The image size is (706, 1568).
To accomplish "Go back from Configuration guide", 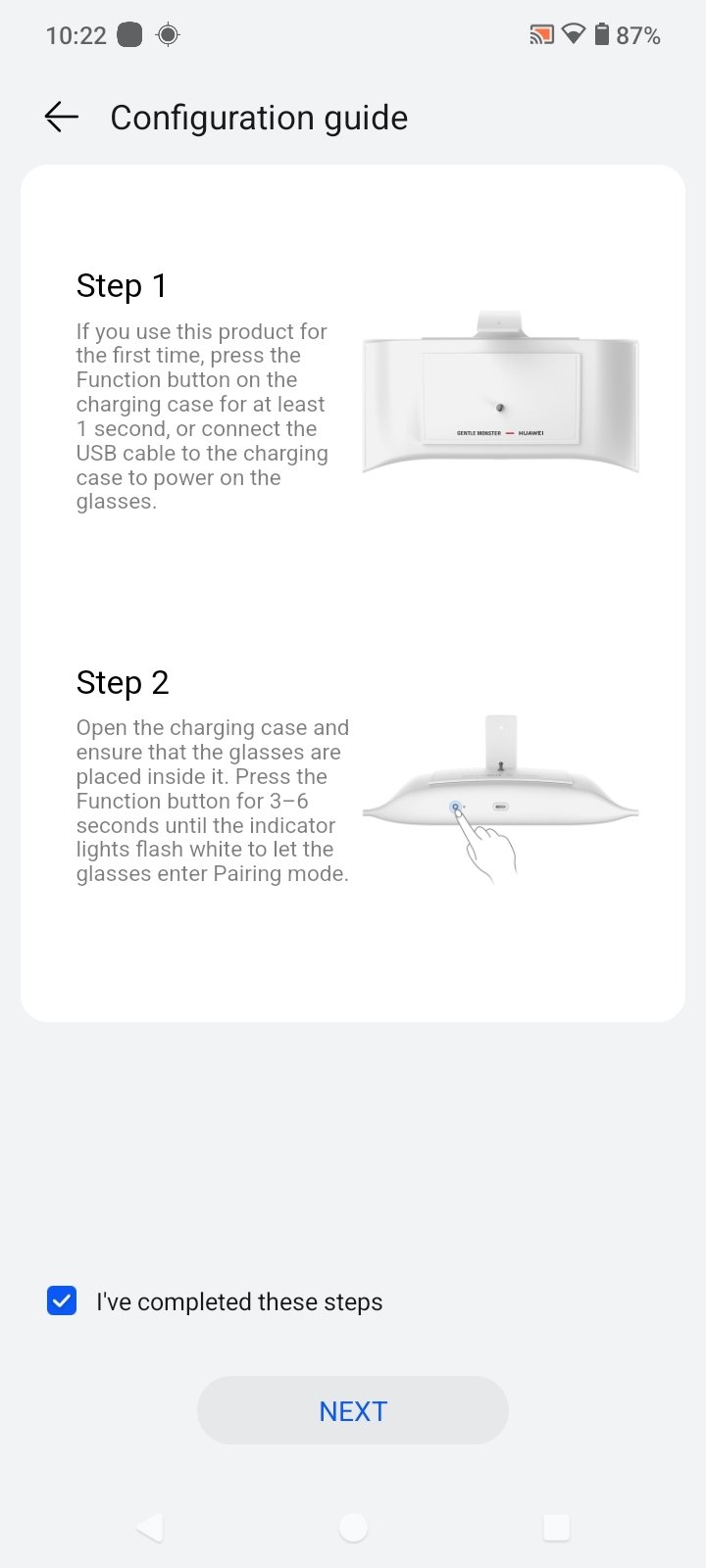I will 61,118.
